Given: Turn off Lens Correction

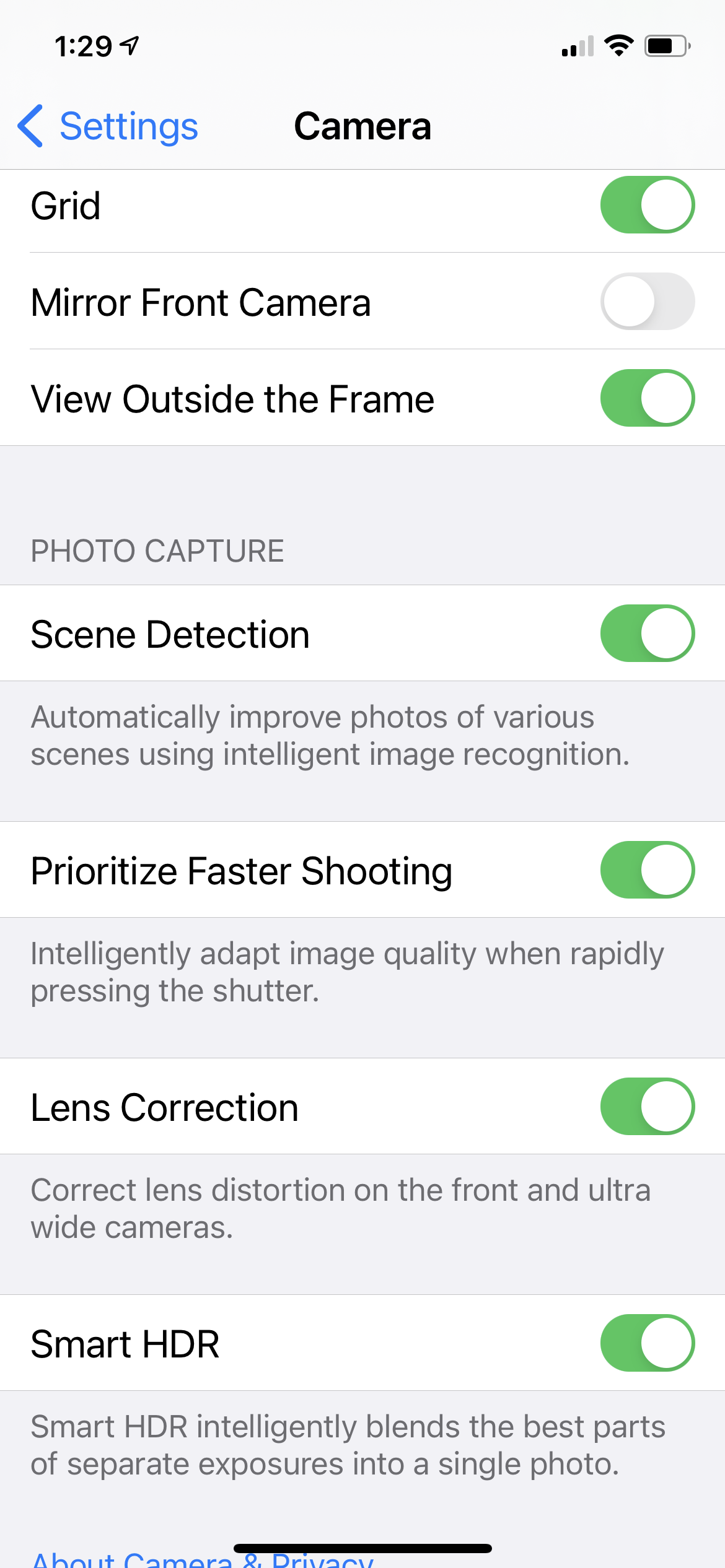Looking at the screenshot, I should (647, 1107).
